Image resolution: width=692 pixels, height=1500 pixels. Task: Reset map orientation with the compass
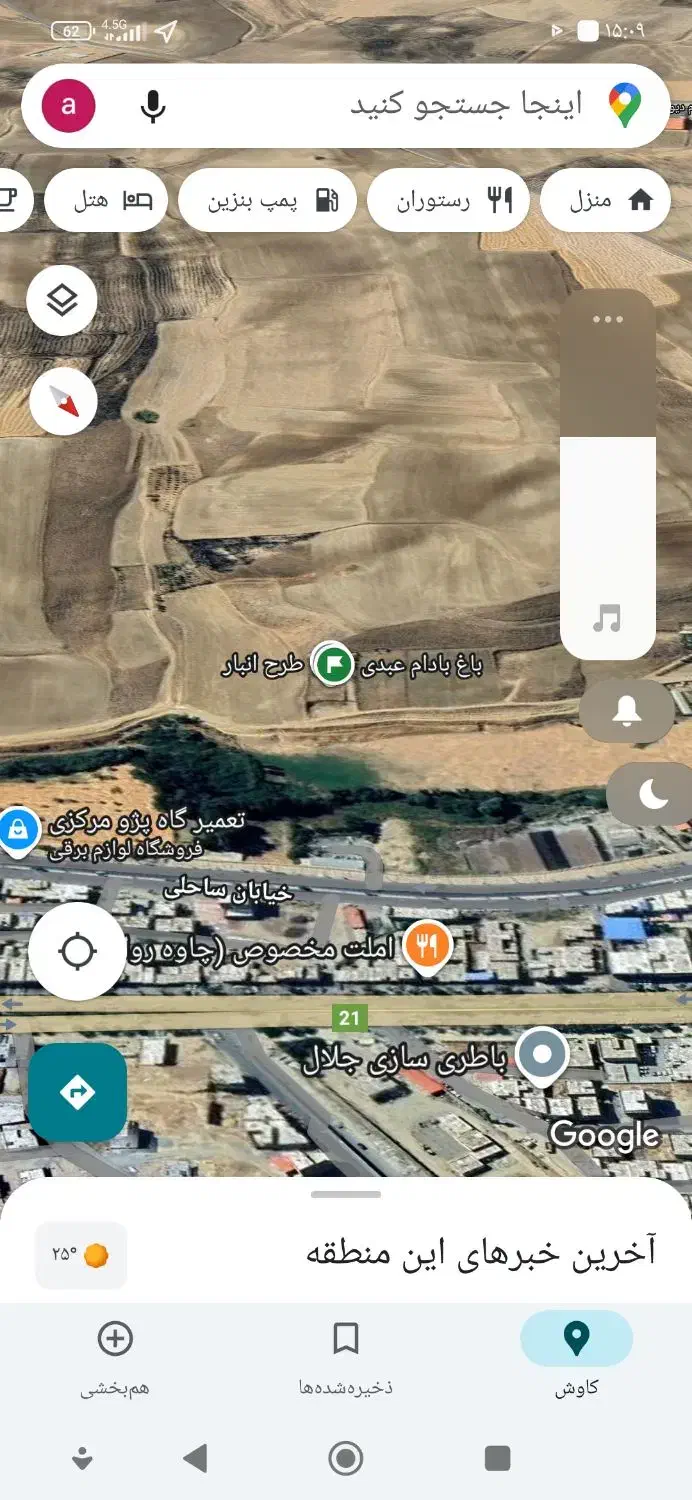click(x=63, y=403)
